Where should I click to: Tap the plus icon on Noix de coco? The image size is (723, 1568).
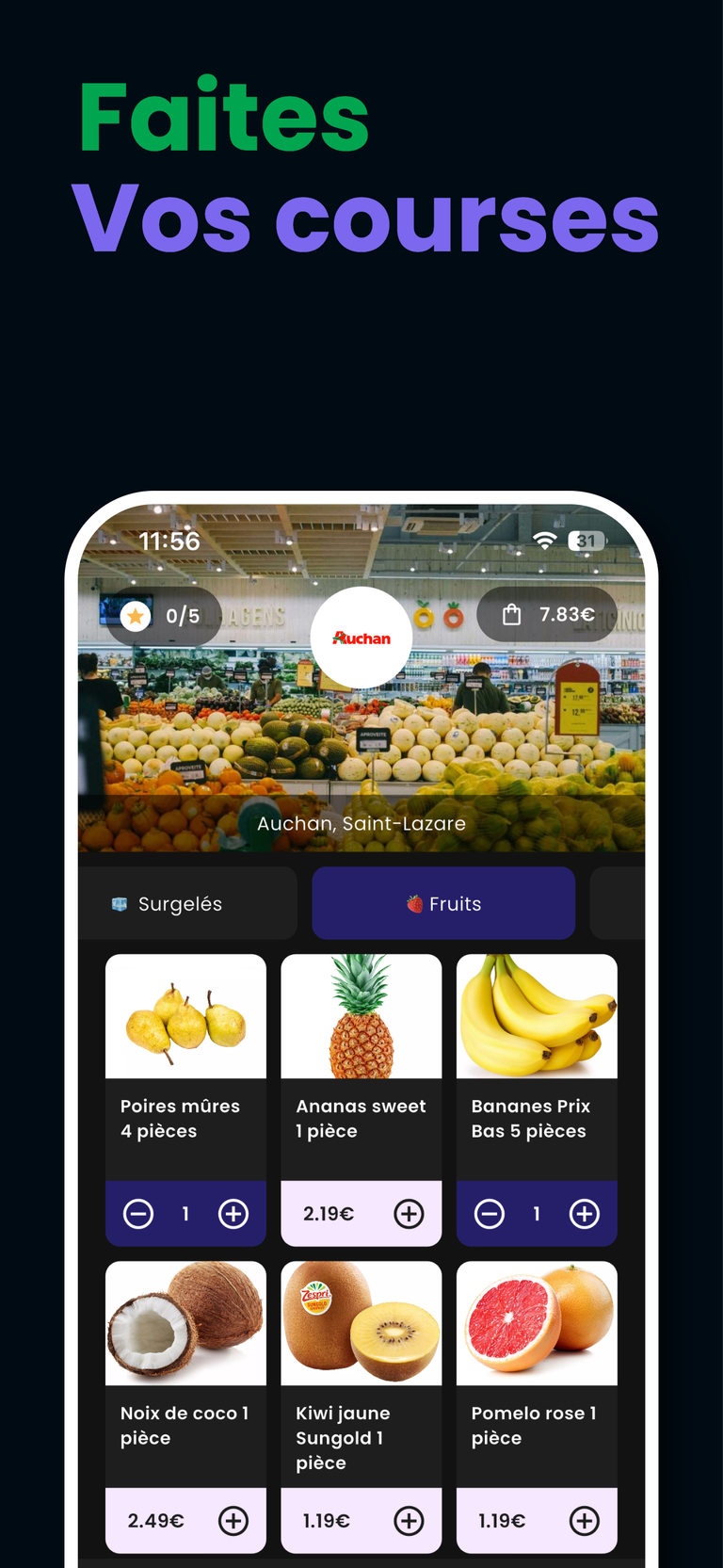tap(233, 1521)
